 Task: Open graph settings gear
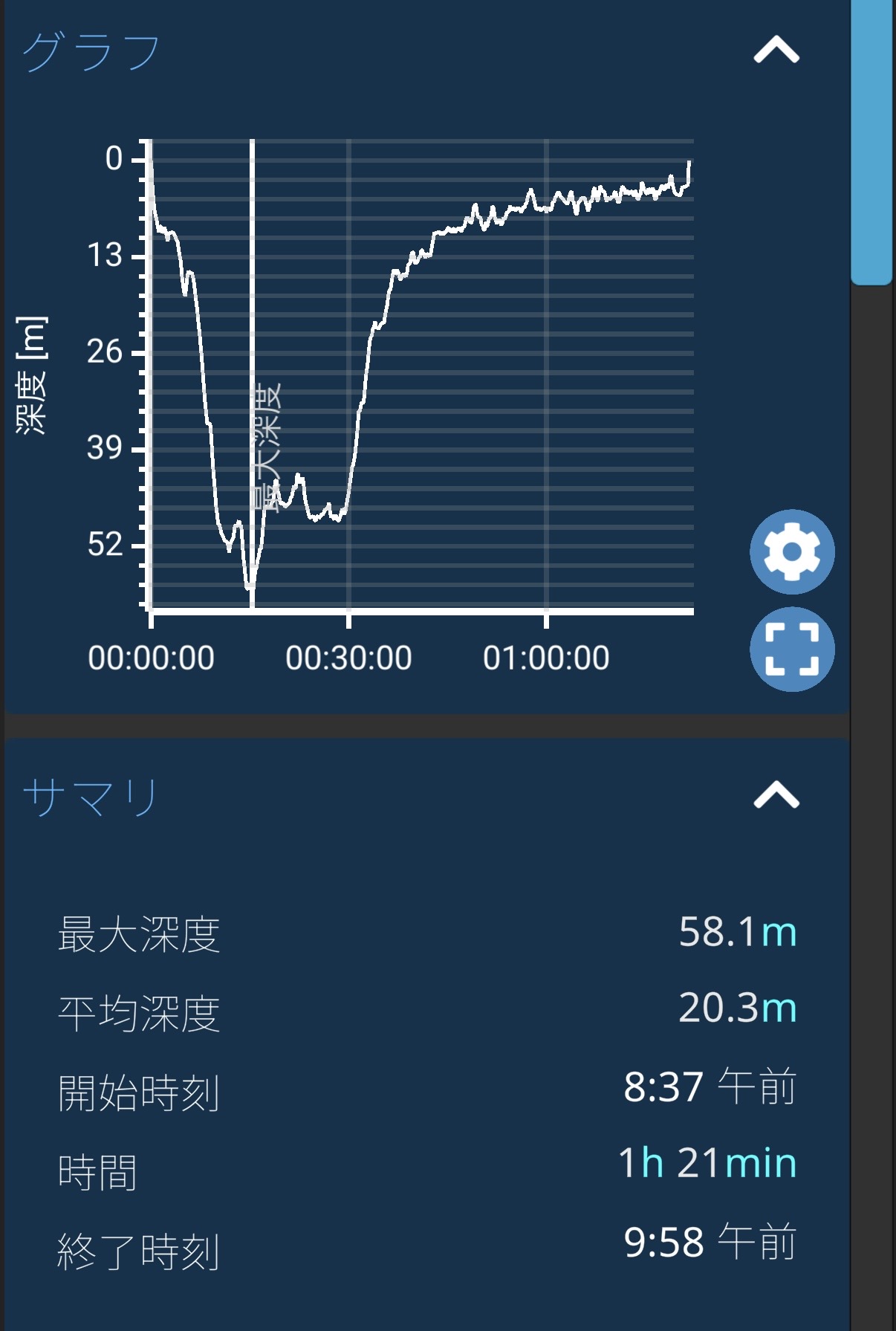[792, 551]
